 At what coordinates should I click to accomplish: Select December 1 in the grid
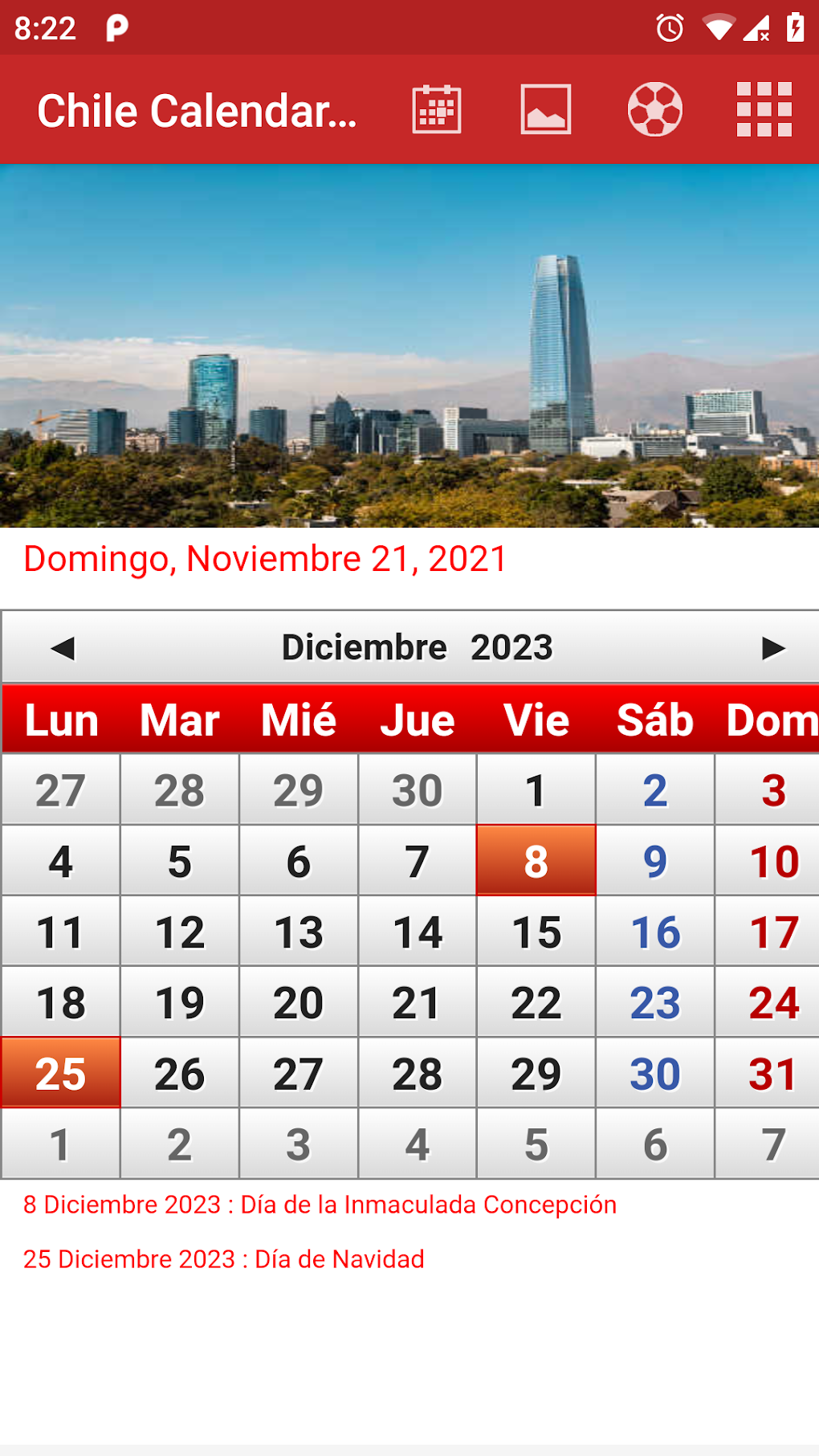pyautogui.click(x=536, y=790)
